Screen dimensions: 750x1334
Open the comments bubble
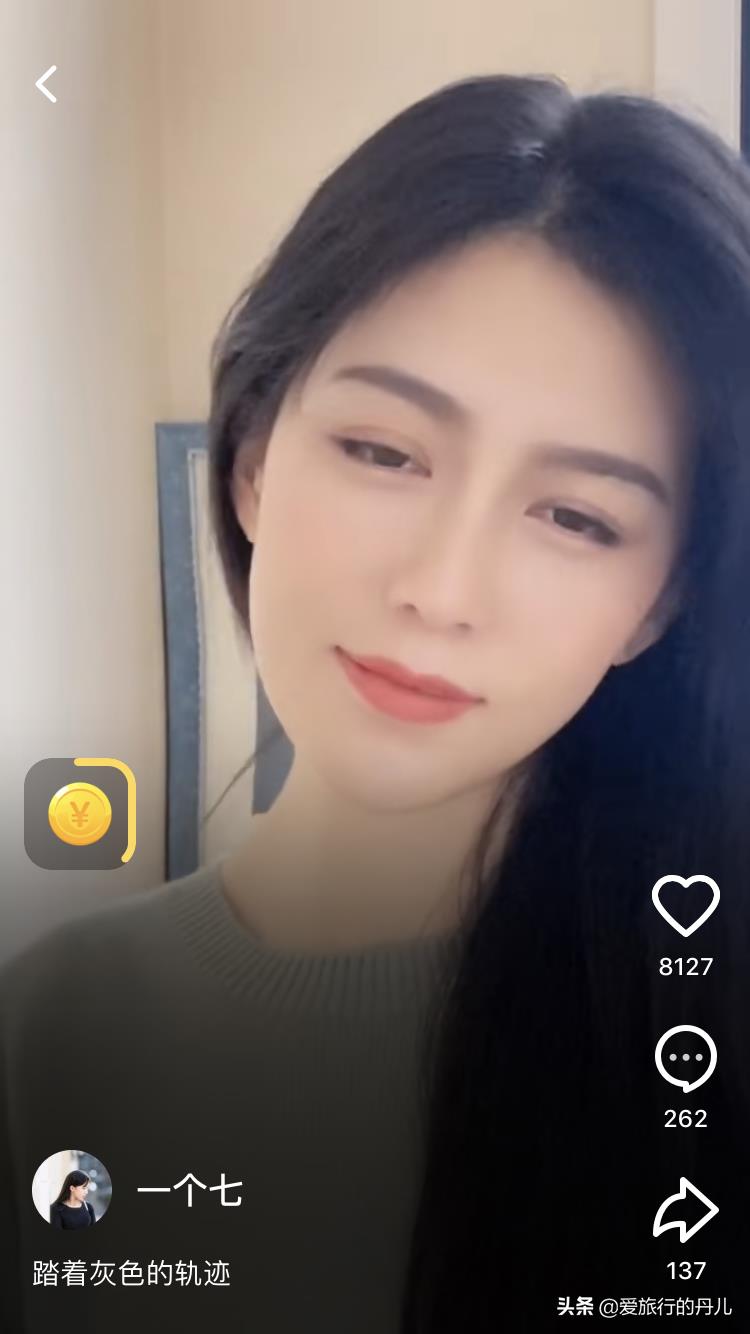pyautogui.click(x=685, y=1059)
